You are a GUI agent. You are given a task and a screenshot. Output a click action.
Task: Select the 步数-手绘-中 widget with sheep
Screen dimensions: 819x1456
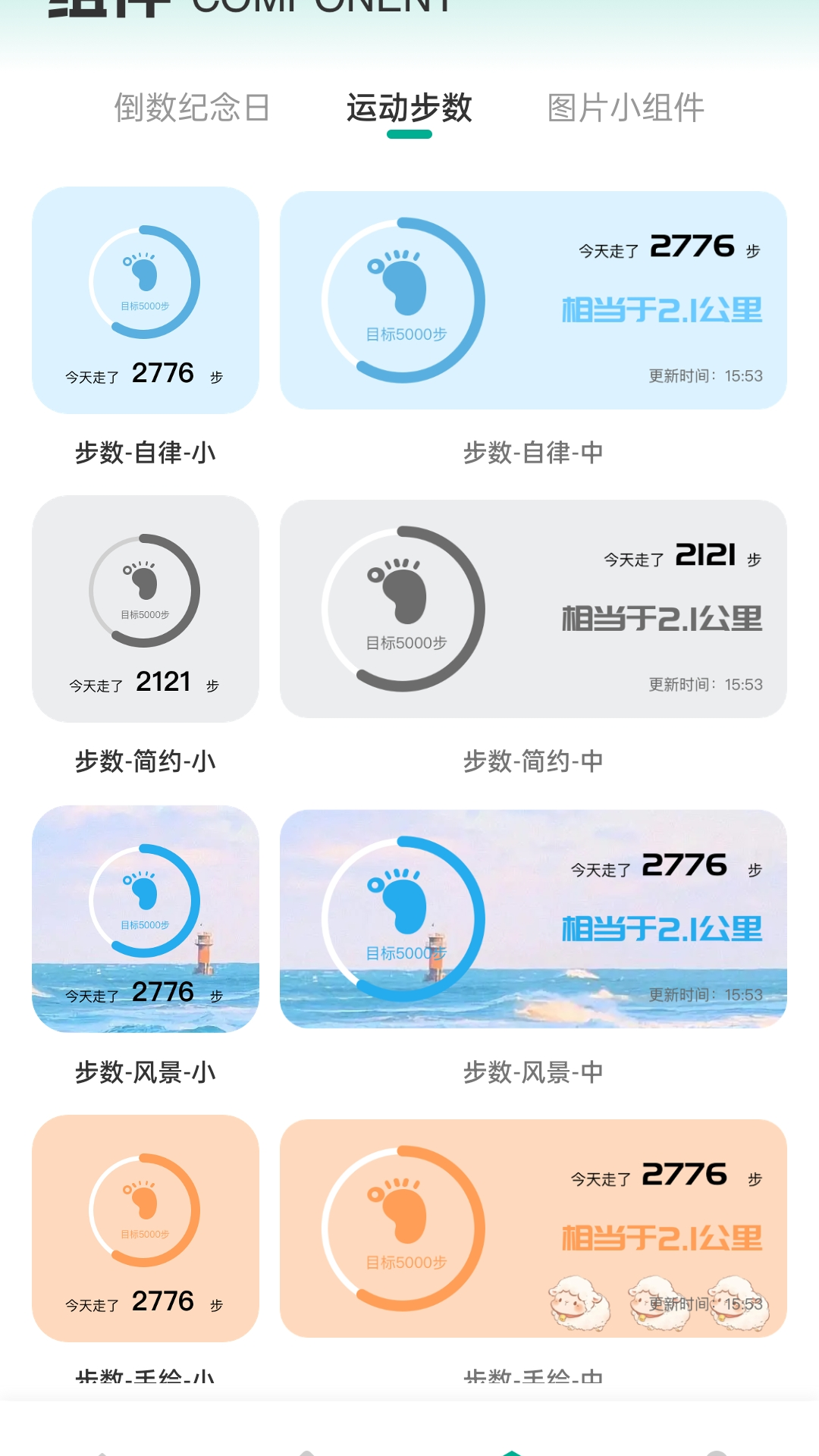(x=533, y=1228)
